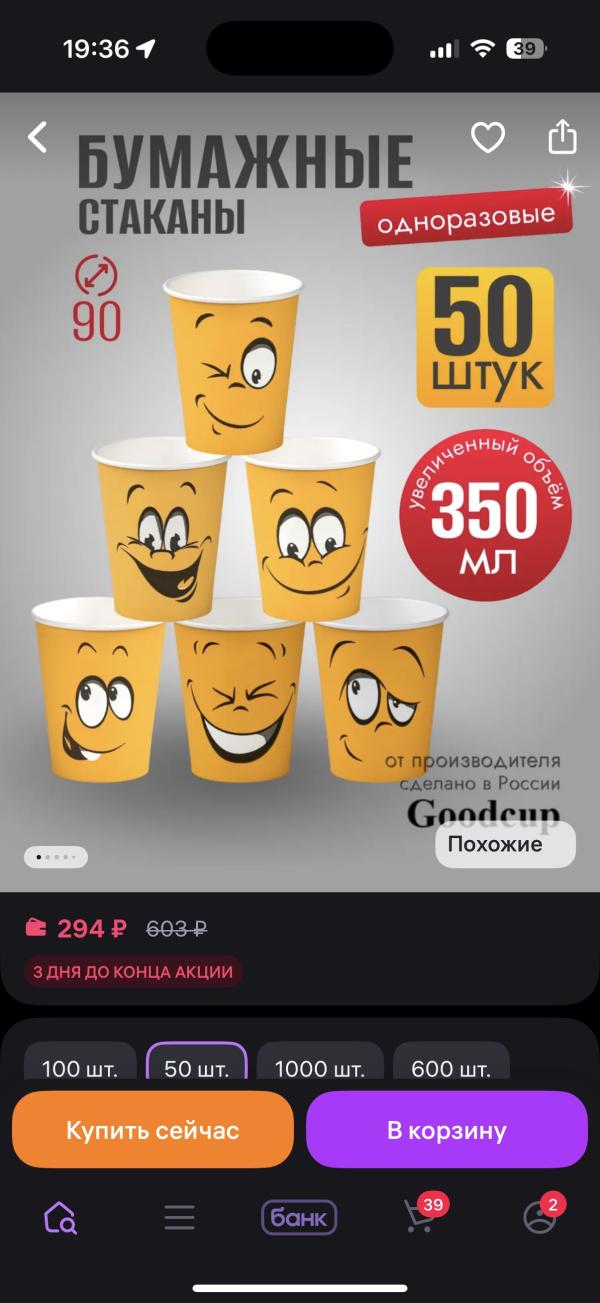This screenshot has height=1303, width=600.
Task: Open the catalog menu tab
Action: pyautogui.click(x=180, y=1217)
